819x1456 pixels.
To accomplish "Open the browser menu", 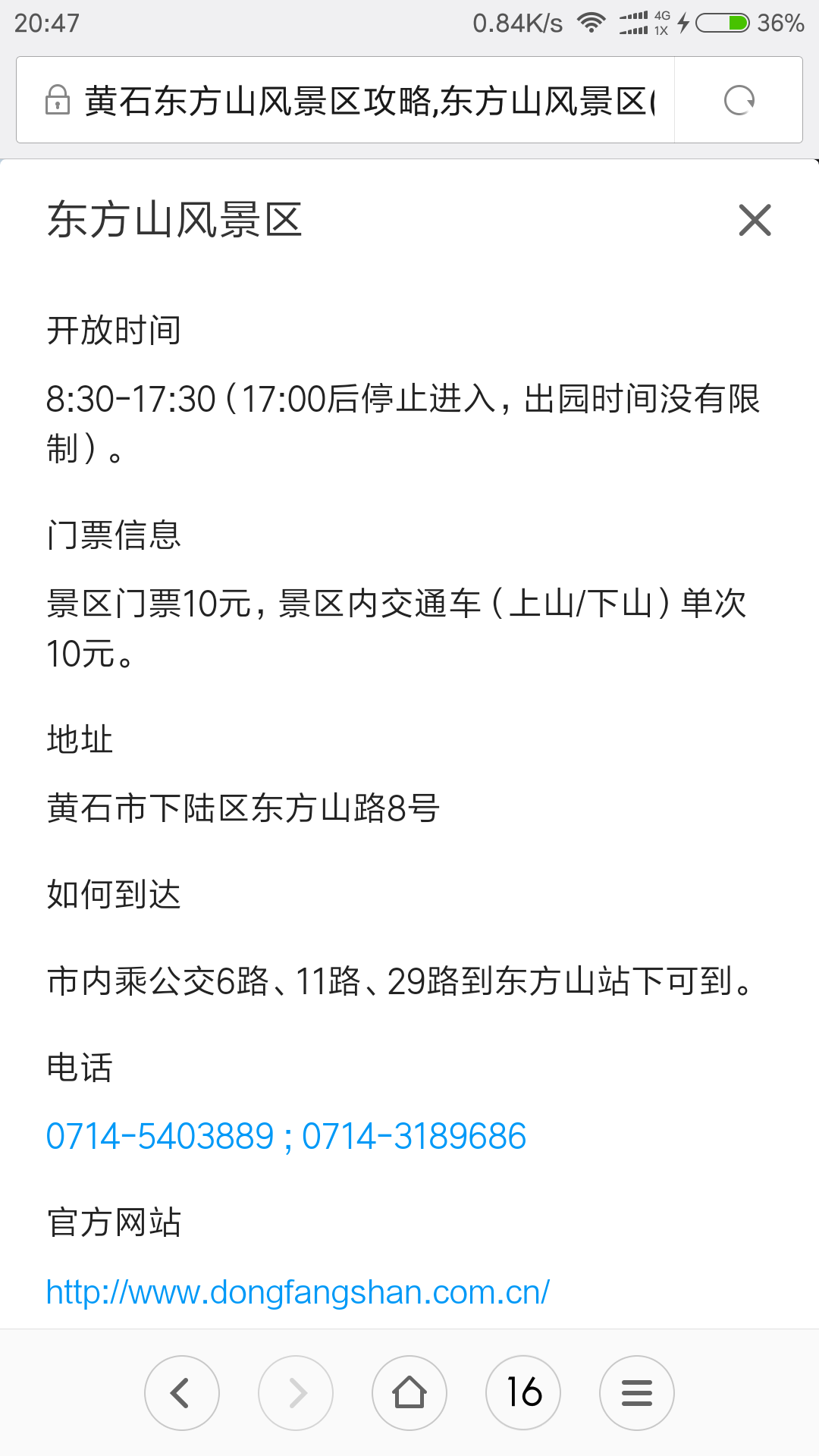I will pyautogui.click(x=637, y=1392).
